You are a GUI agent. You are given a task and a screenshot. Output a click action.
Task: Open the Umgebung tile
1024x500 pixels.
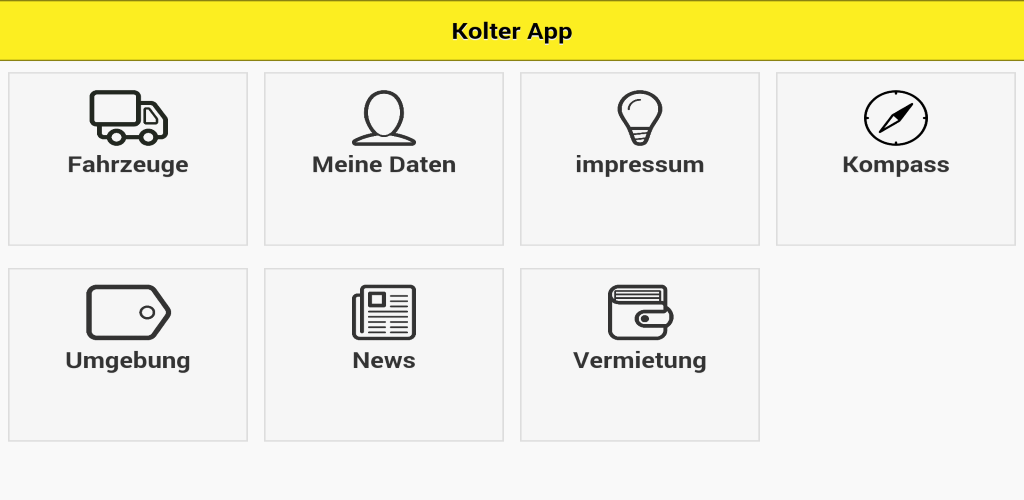pos(128,354)
